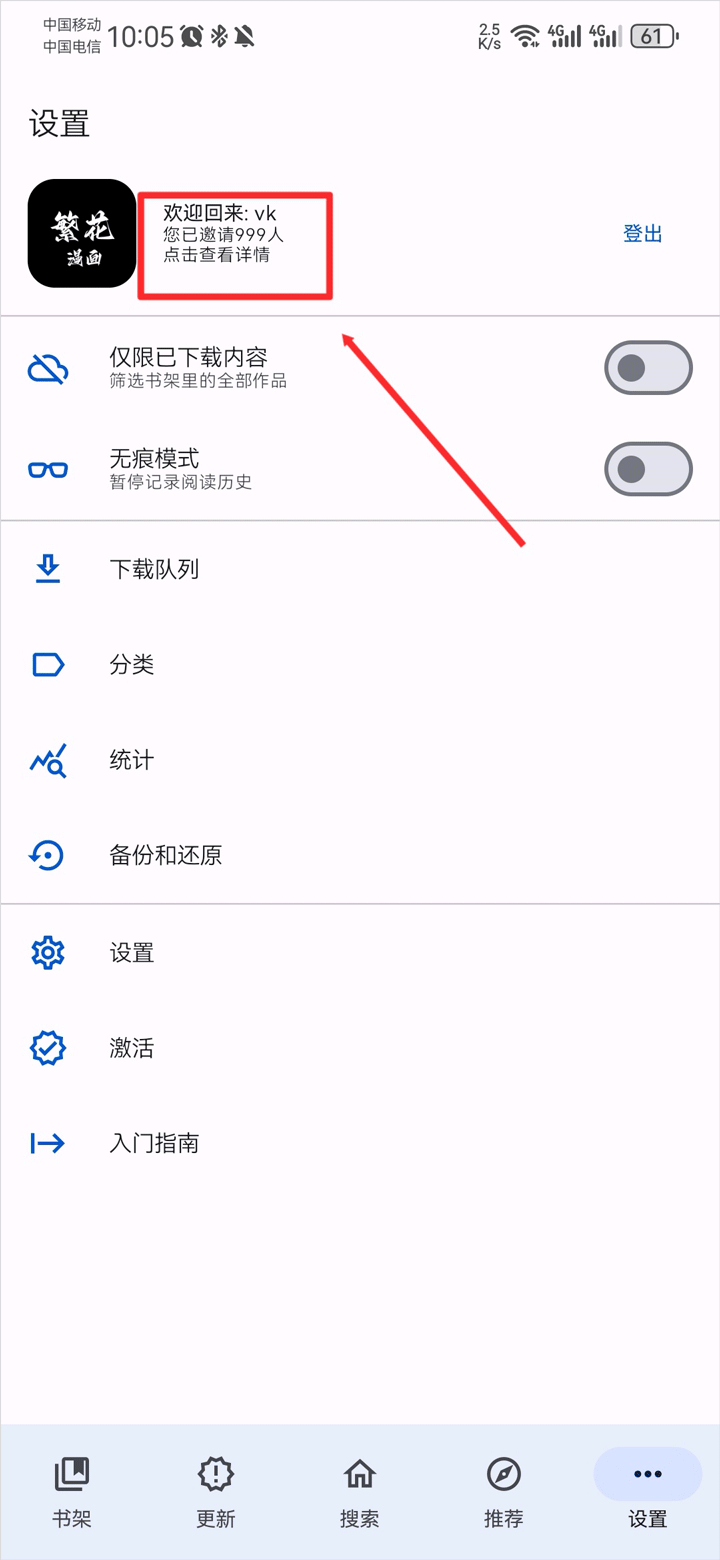Open 下载队列 via its download icon
This screenshot has width=720, height=1560.
(47, 568)
